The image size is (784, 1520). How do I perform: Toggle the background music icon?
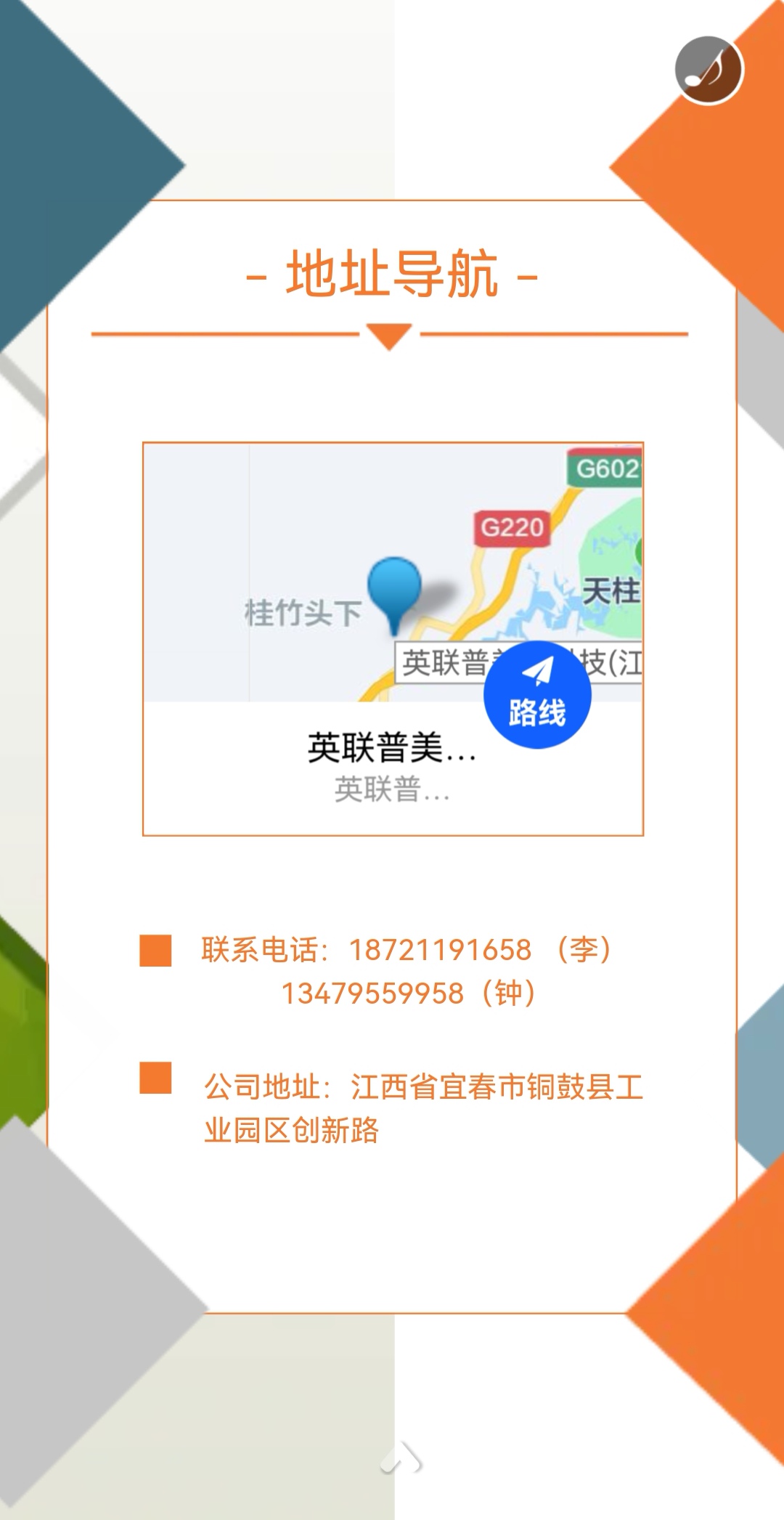(x=709, y=70)
